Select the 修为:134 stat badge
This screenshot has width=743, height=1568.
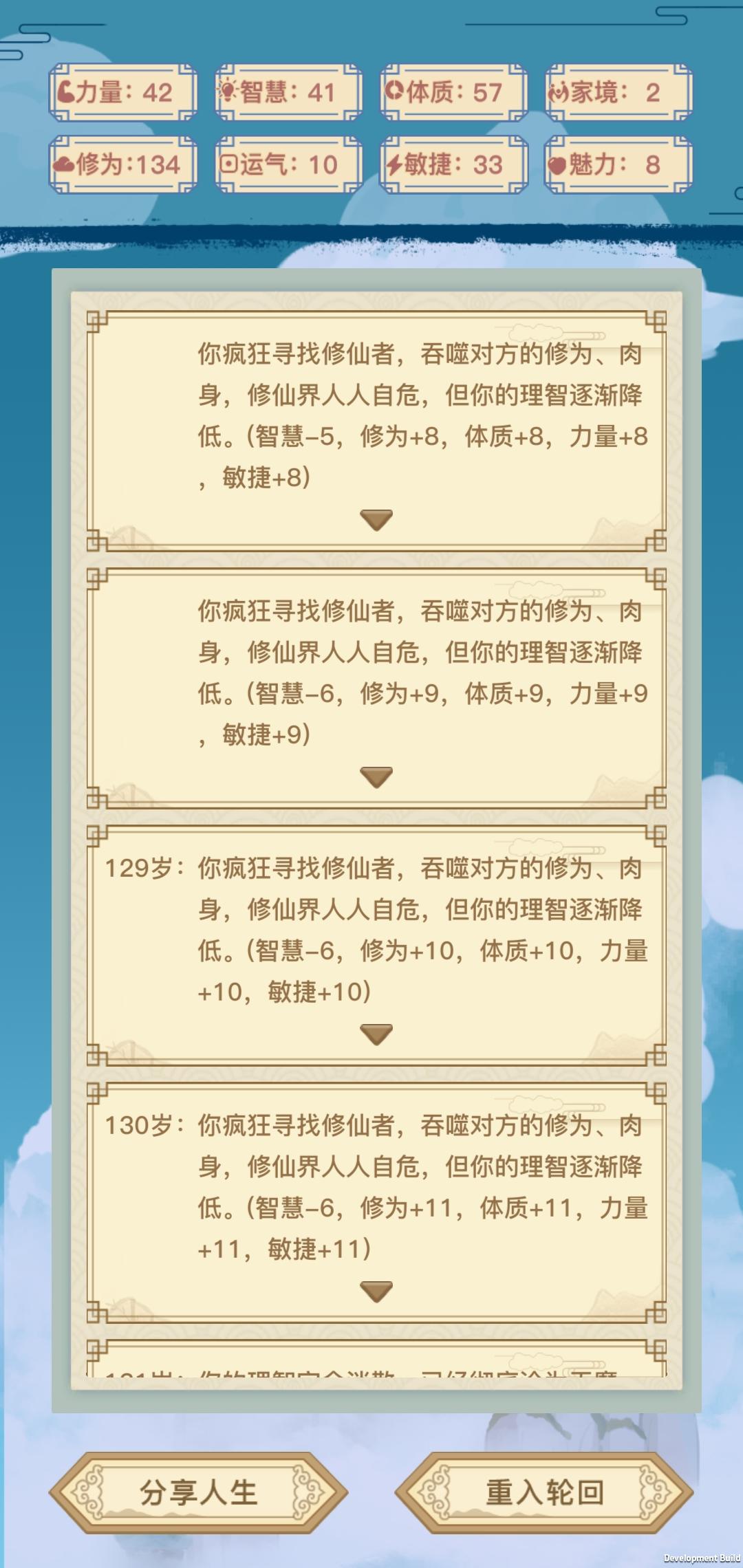(124, 165)
